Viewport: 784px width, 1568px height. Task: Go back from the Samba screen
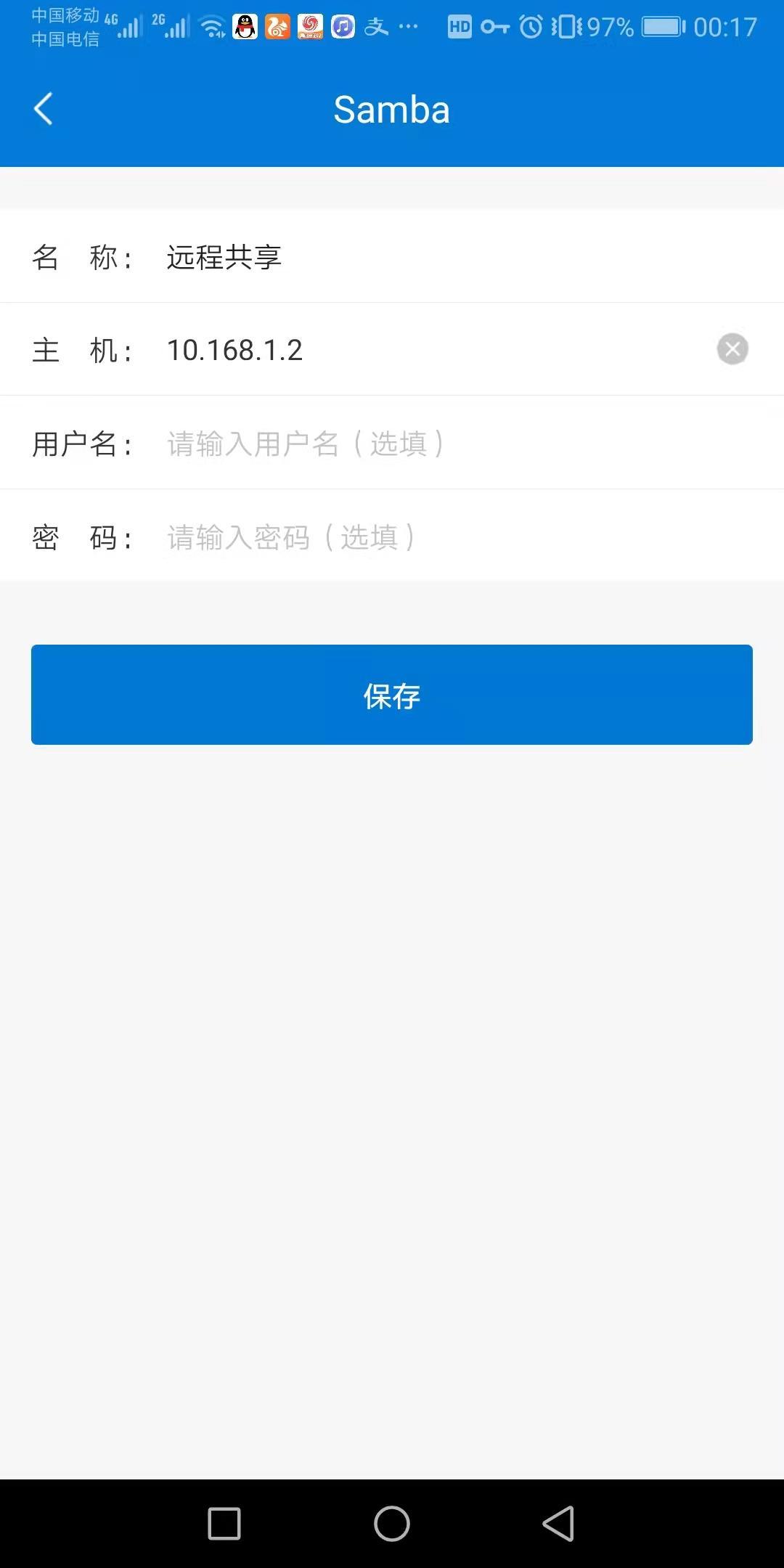pyautogui.click(x=44, y=110)
